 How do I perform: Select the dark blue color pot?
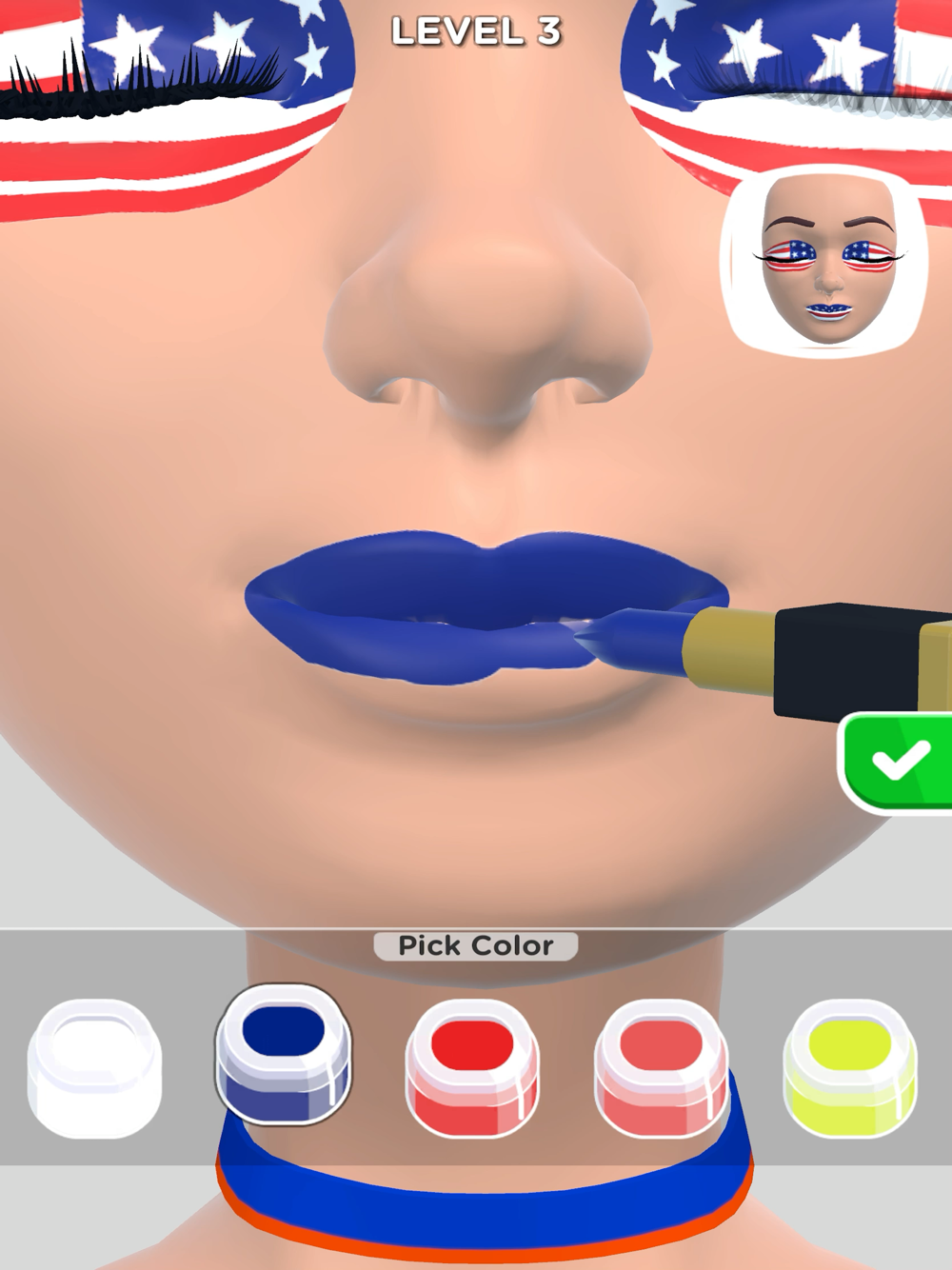coord(283,1055)
